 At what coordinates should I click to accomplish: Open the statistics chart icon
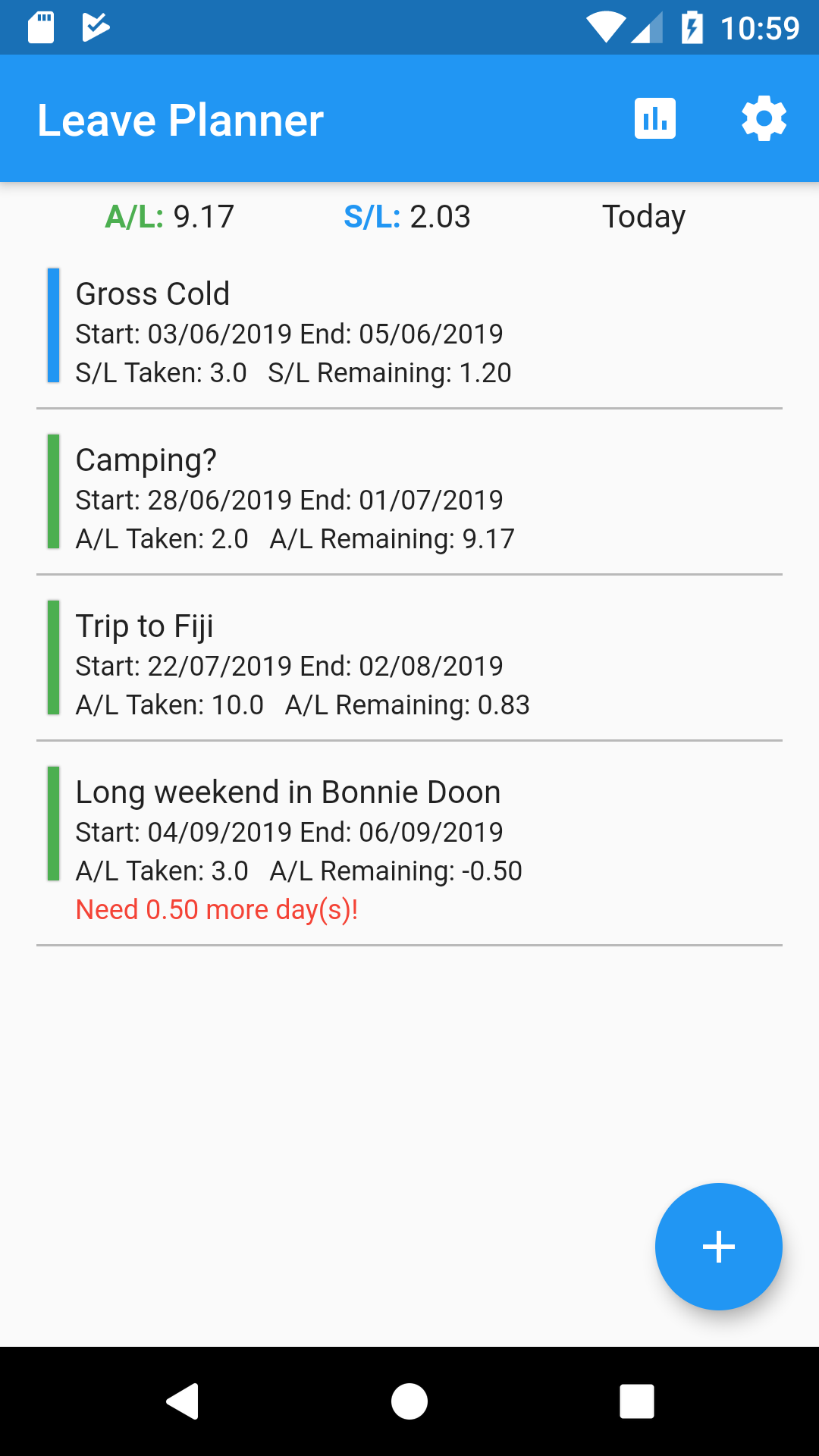tap(655, 119)
